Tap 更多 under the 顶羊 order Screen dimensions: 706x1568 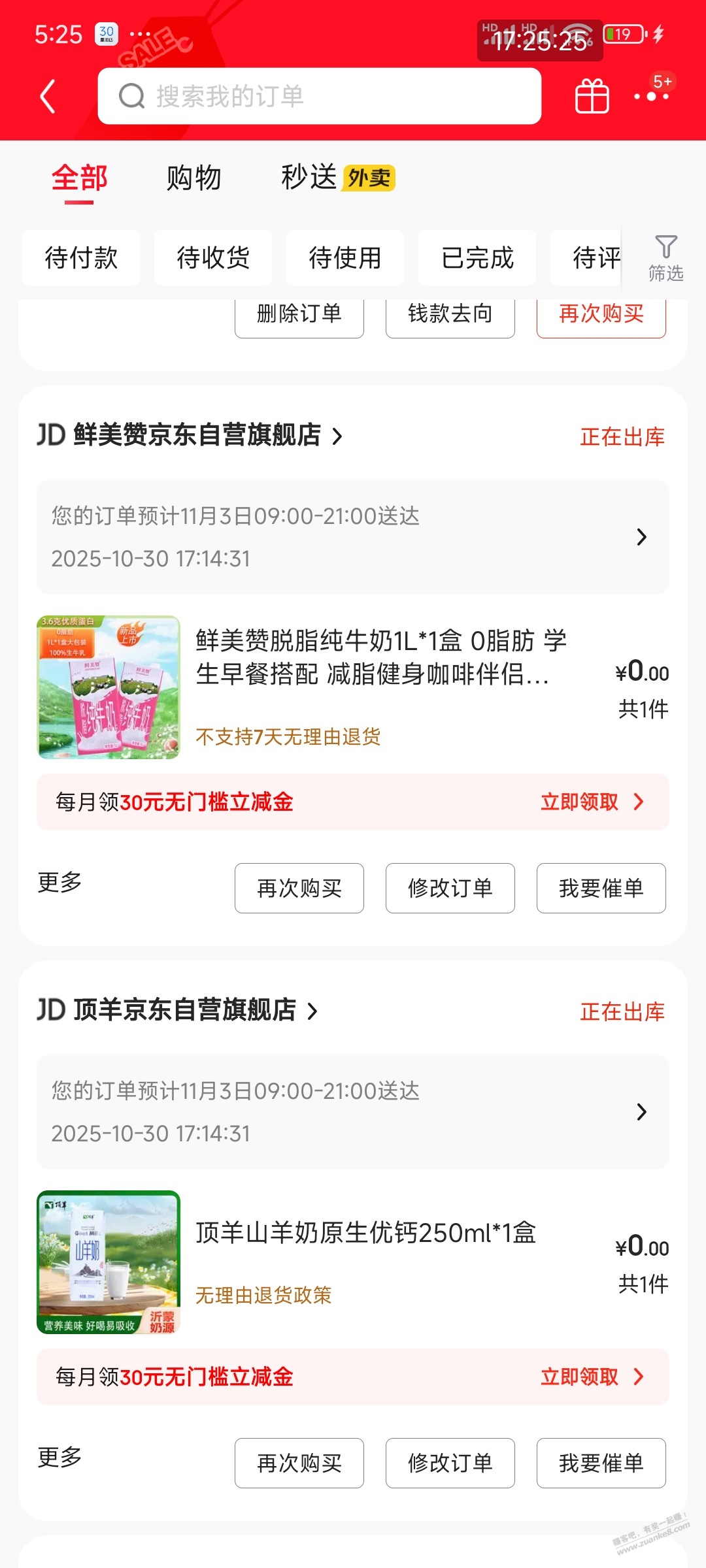click(x=60, y=1458)
